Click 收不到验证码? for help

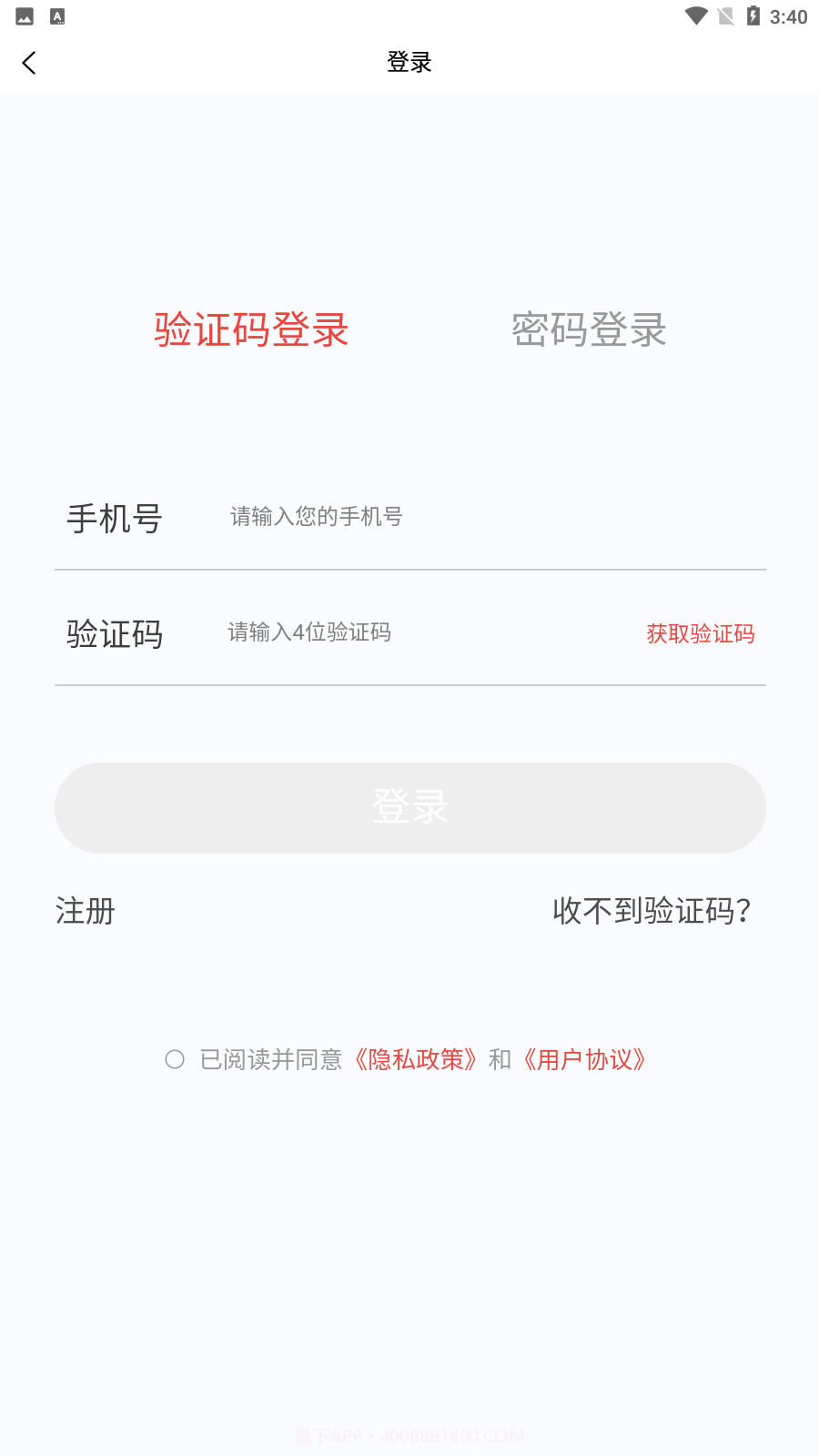coord(650,910)
